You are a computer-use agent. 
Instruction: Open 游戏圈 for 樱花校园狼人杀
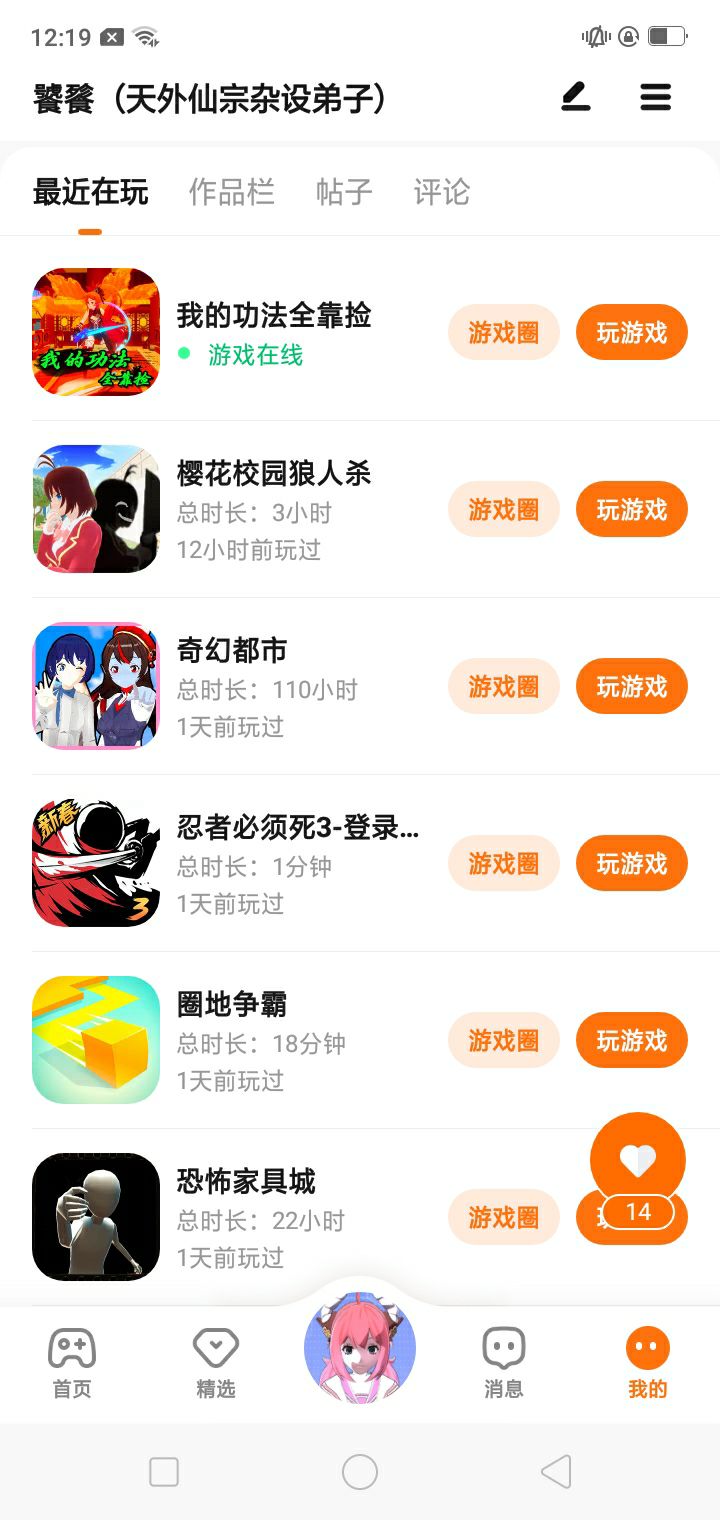tap(503, 509)
